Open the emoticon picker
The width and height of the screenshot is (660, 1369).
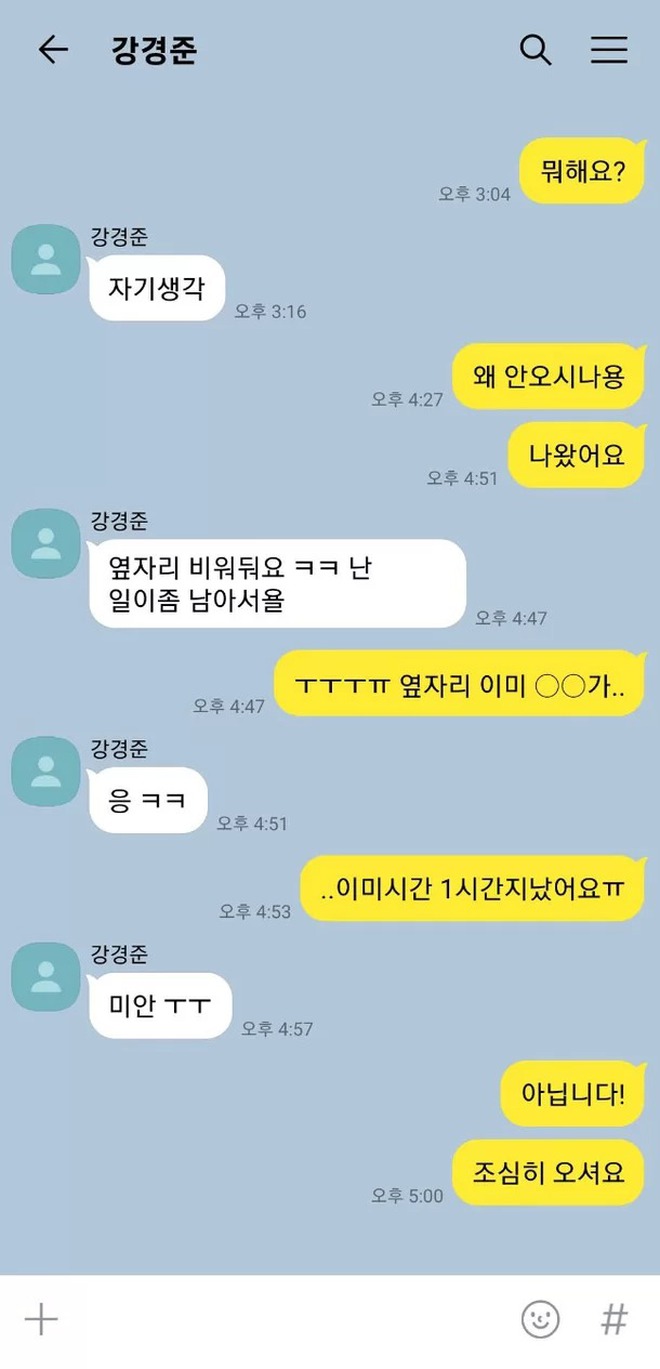(x=540, y=1320)
